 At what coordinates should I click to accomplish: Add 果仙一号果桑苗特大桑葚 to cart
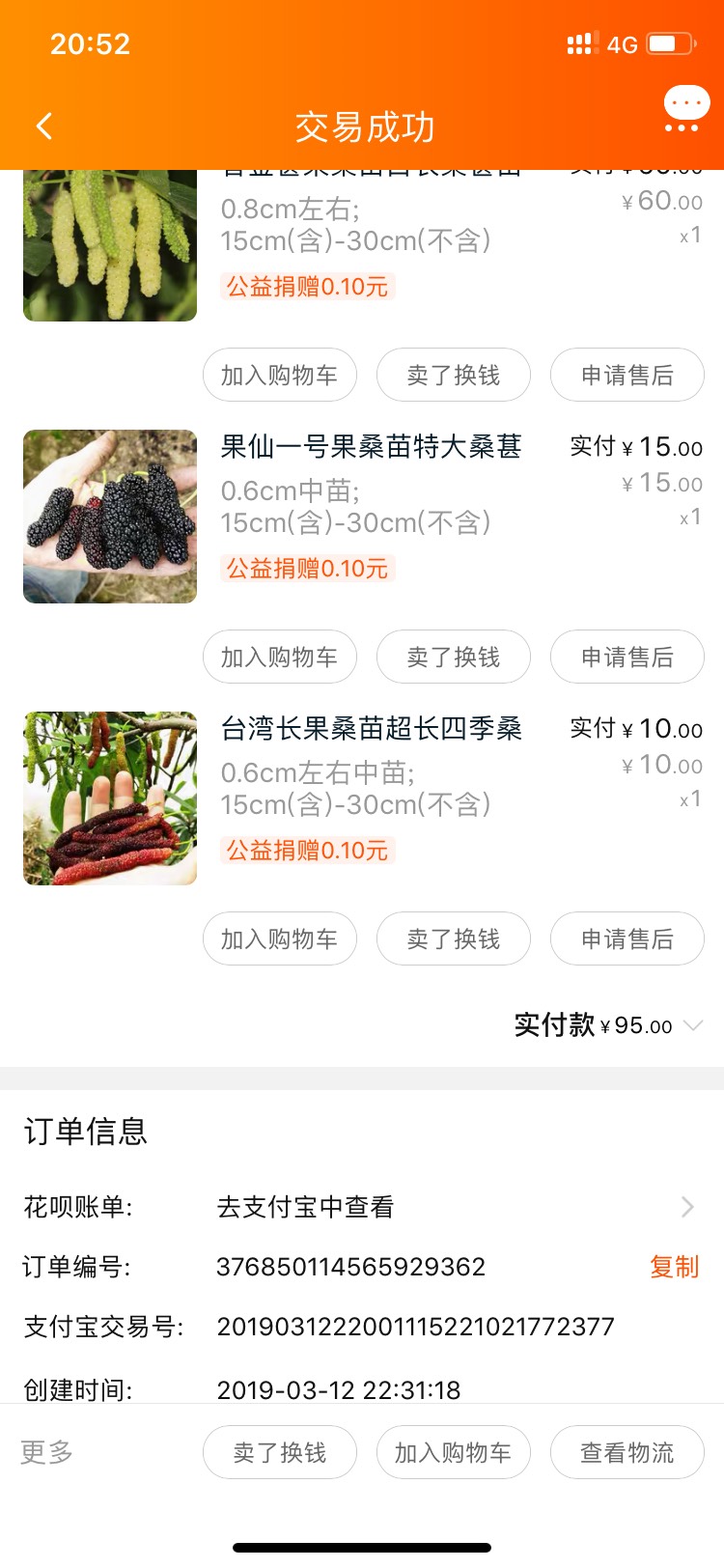tap(279, 657)
